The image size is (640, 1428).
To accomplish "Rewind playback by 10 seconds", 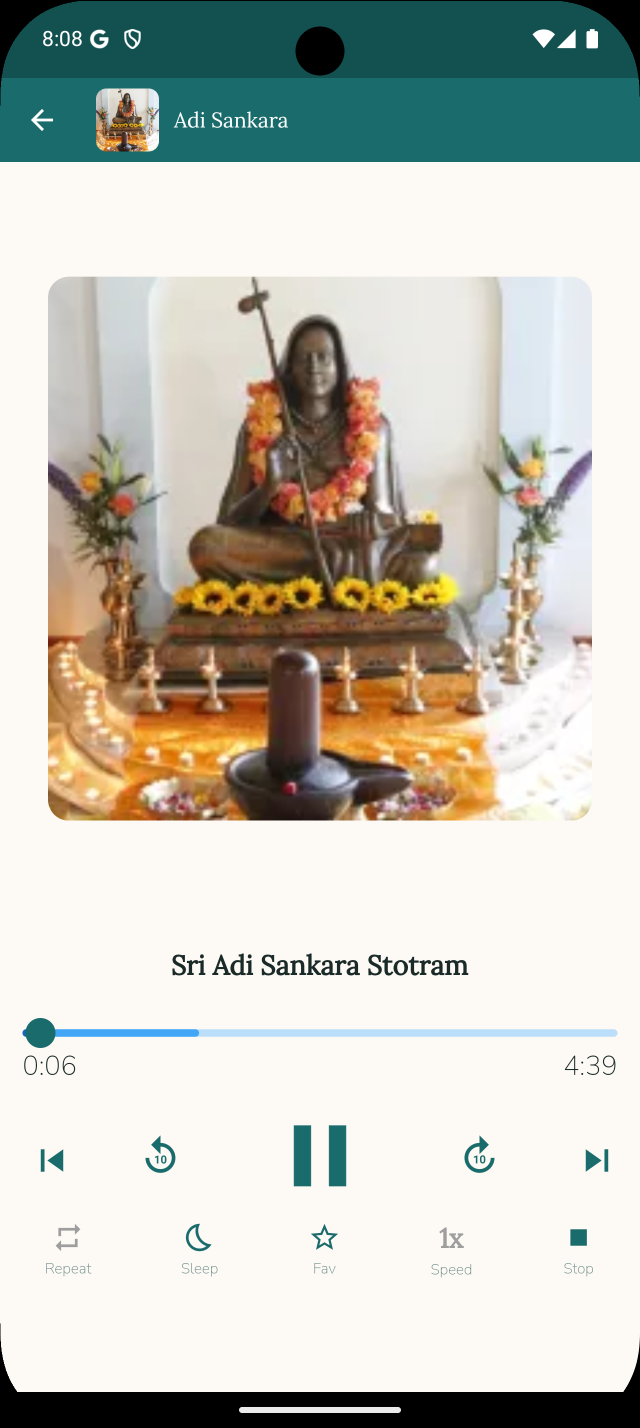I will tap(160, 1157).
